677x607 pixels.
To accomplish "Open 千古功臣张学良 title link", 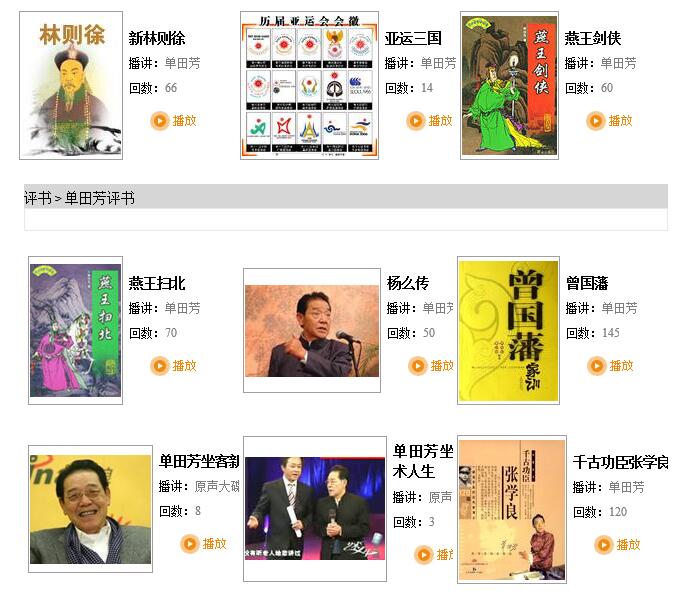I will tap(620, 462).
